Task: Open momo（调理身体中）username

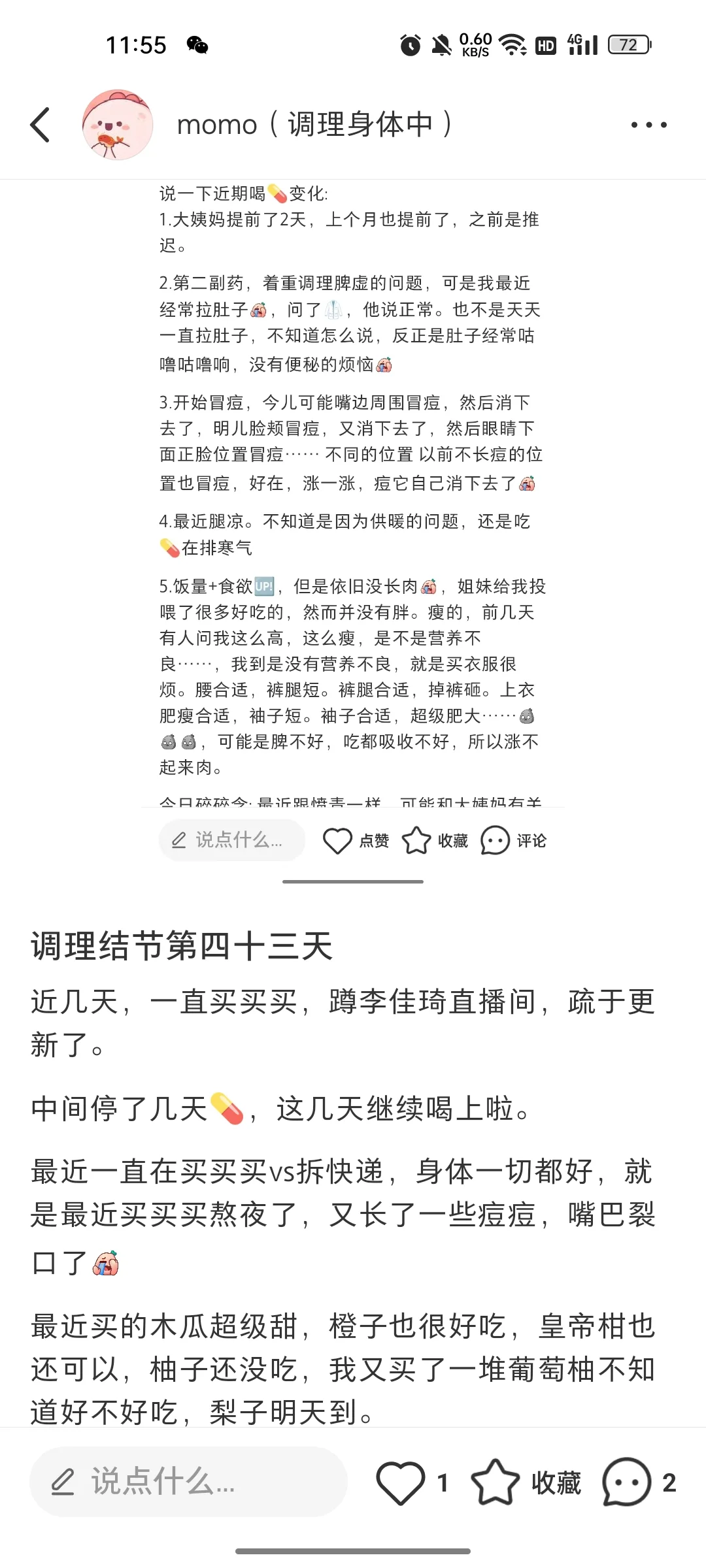Action: tap(314, 124)
